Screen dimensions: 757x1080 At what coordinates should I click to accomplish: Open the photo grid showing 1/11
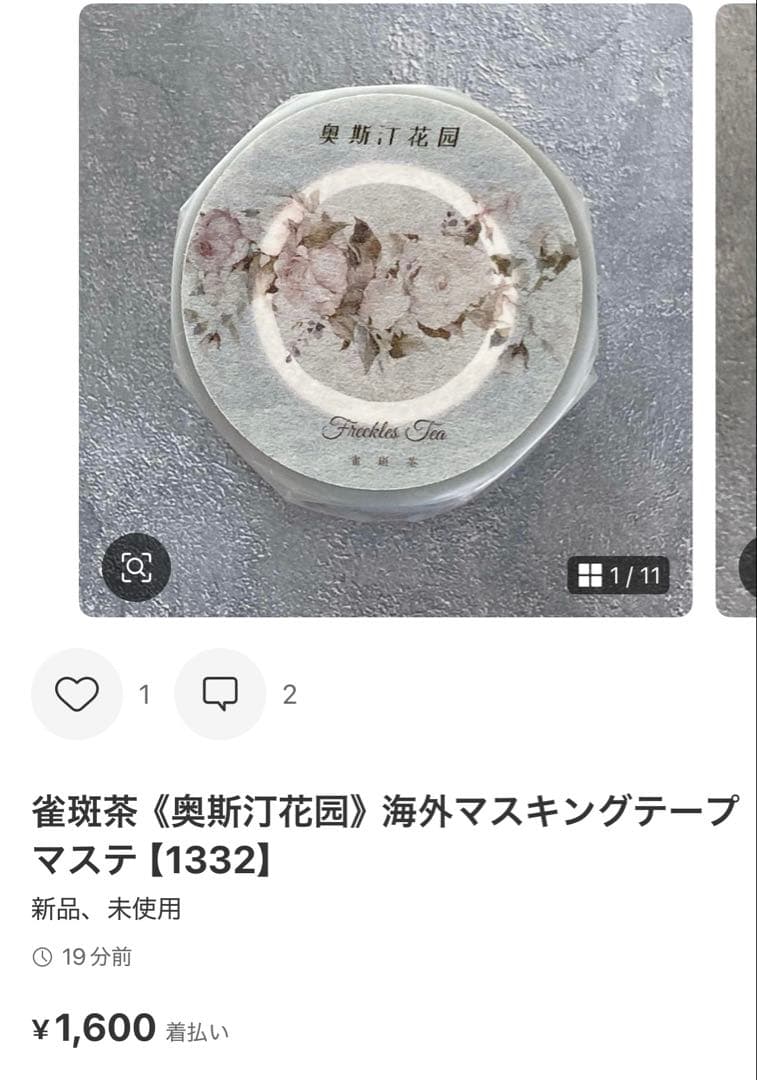pos(619,575)
